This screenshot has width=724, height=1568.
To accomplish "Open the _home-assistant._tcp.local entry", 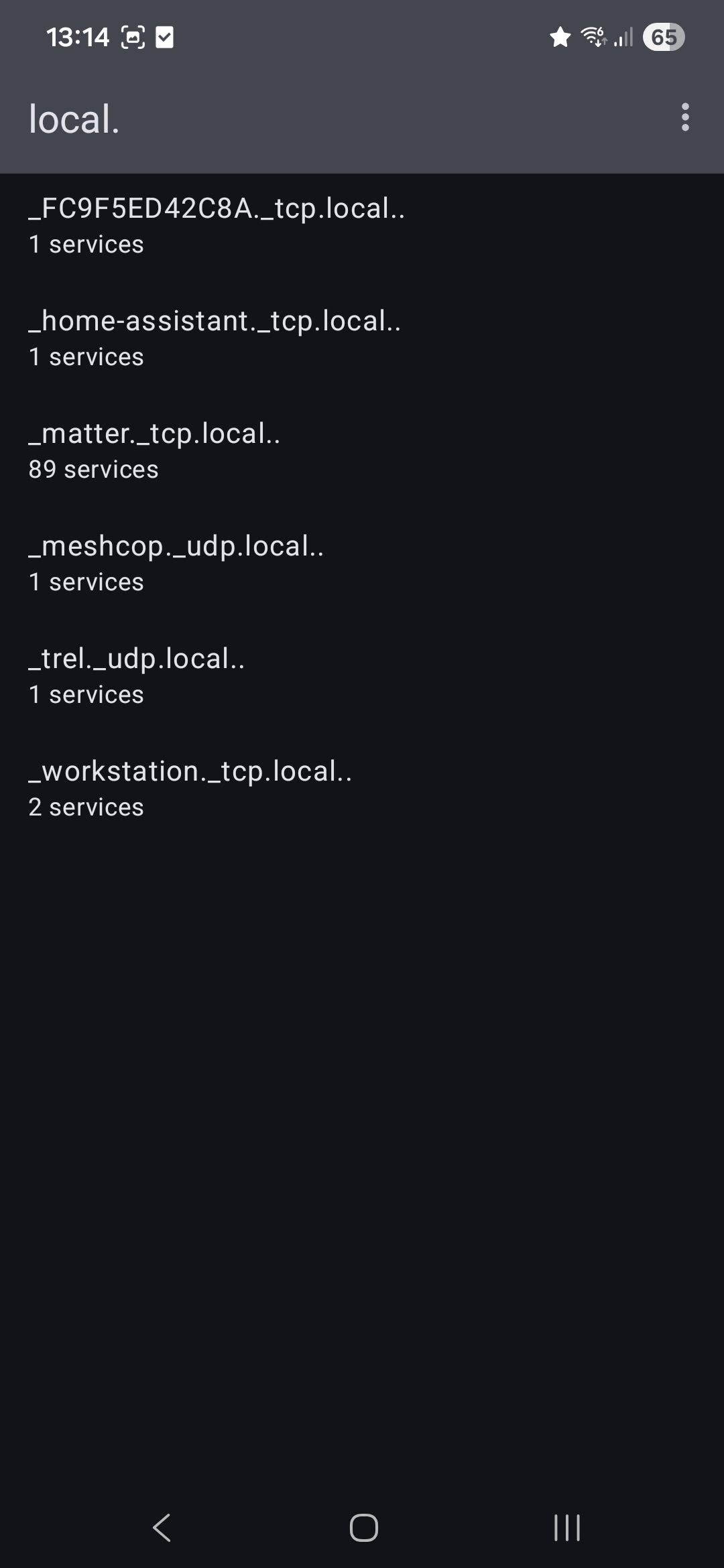I will (215, 338).
